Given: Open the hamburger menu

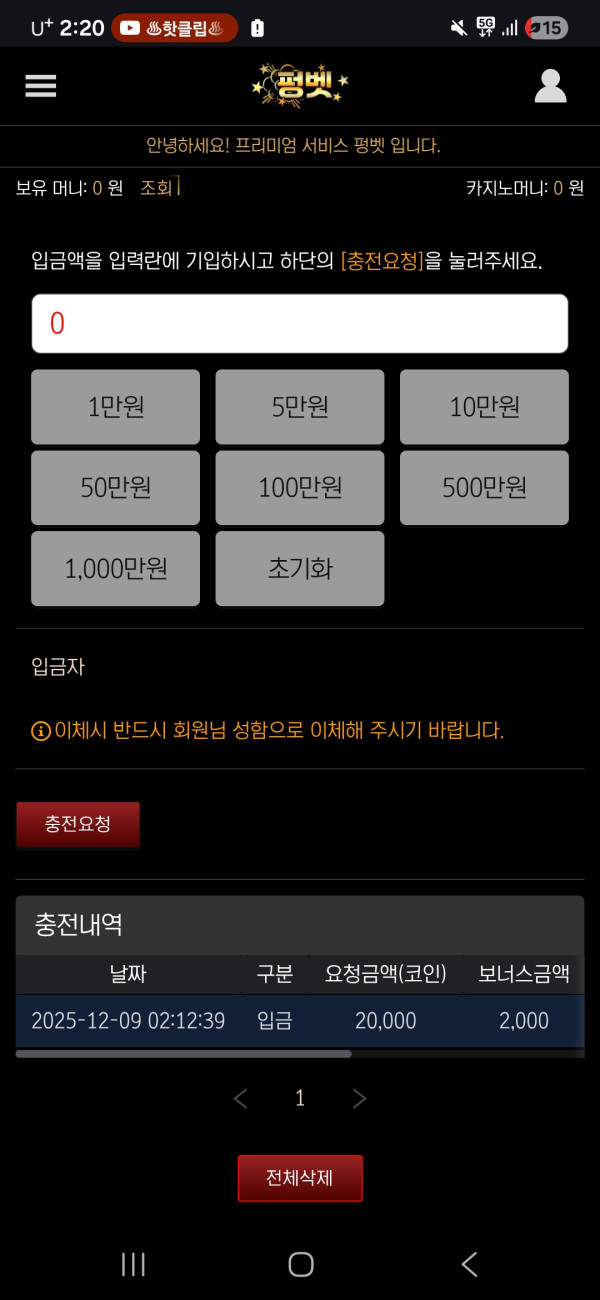Looking at the screenshot, I should click(x=41, y=86).
